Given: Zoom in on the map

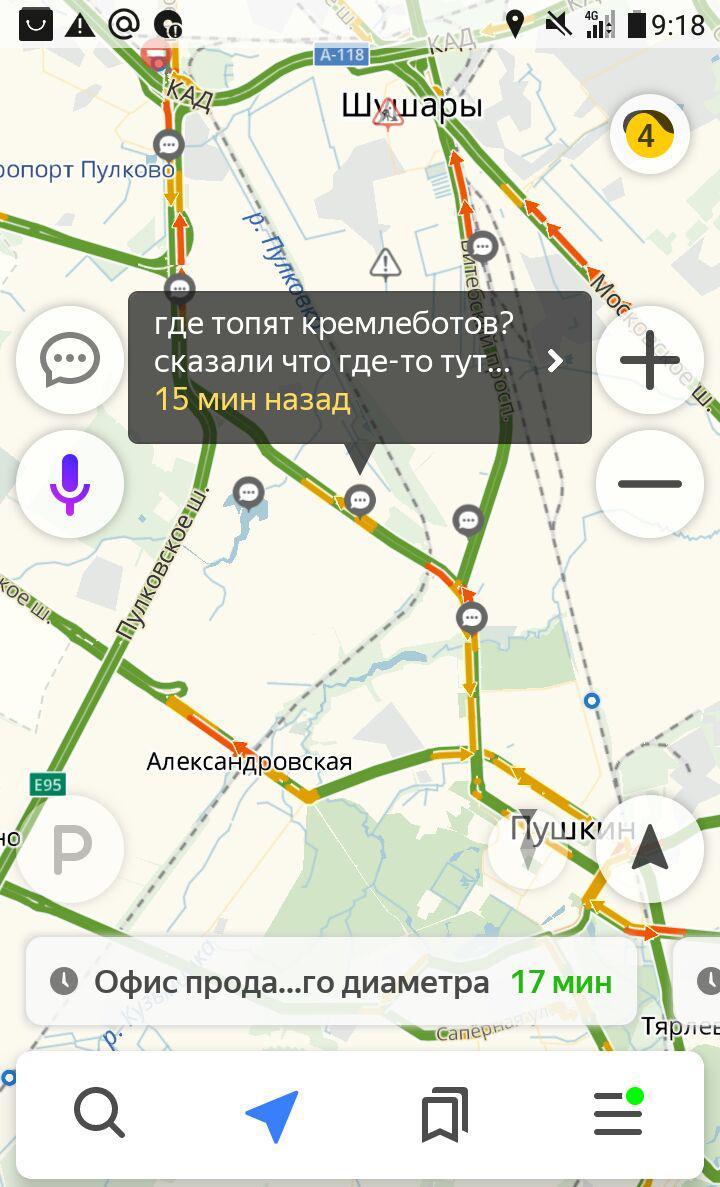Looking at the screenshot, I should 650,360.
